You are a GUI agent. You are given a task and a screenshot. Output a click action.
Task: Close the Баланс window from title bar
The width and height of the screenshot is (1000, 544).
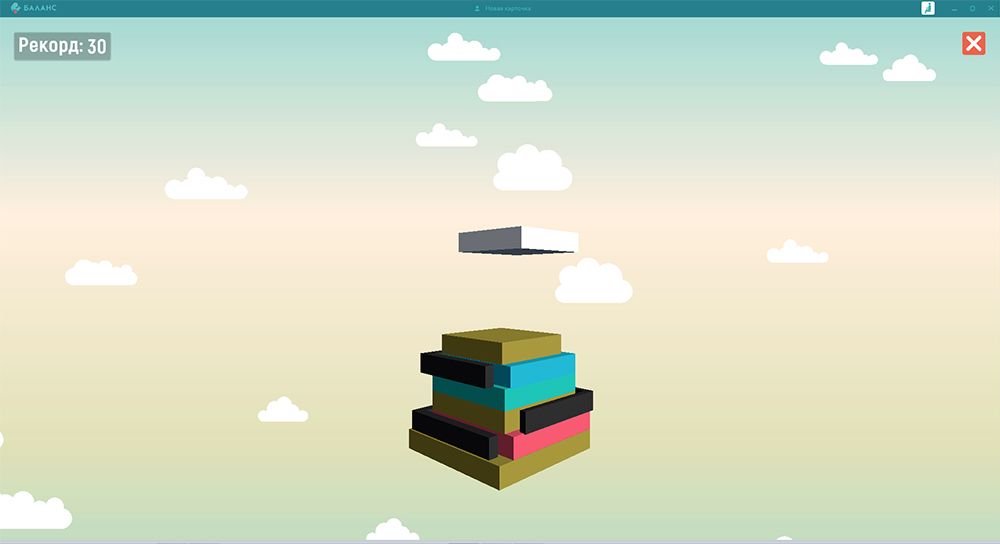click(989, 8)
